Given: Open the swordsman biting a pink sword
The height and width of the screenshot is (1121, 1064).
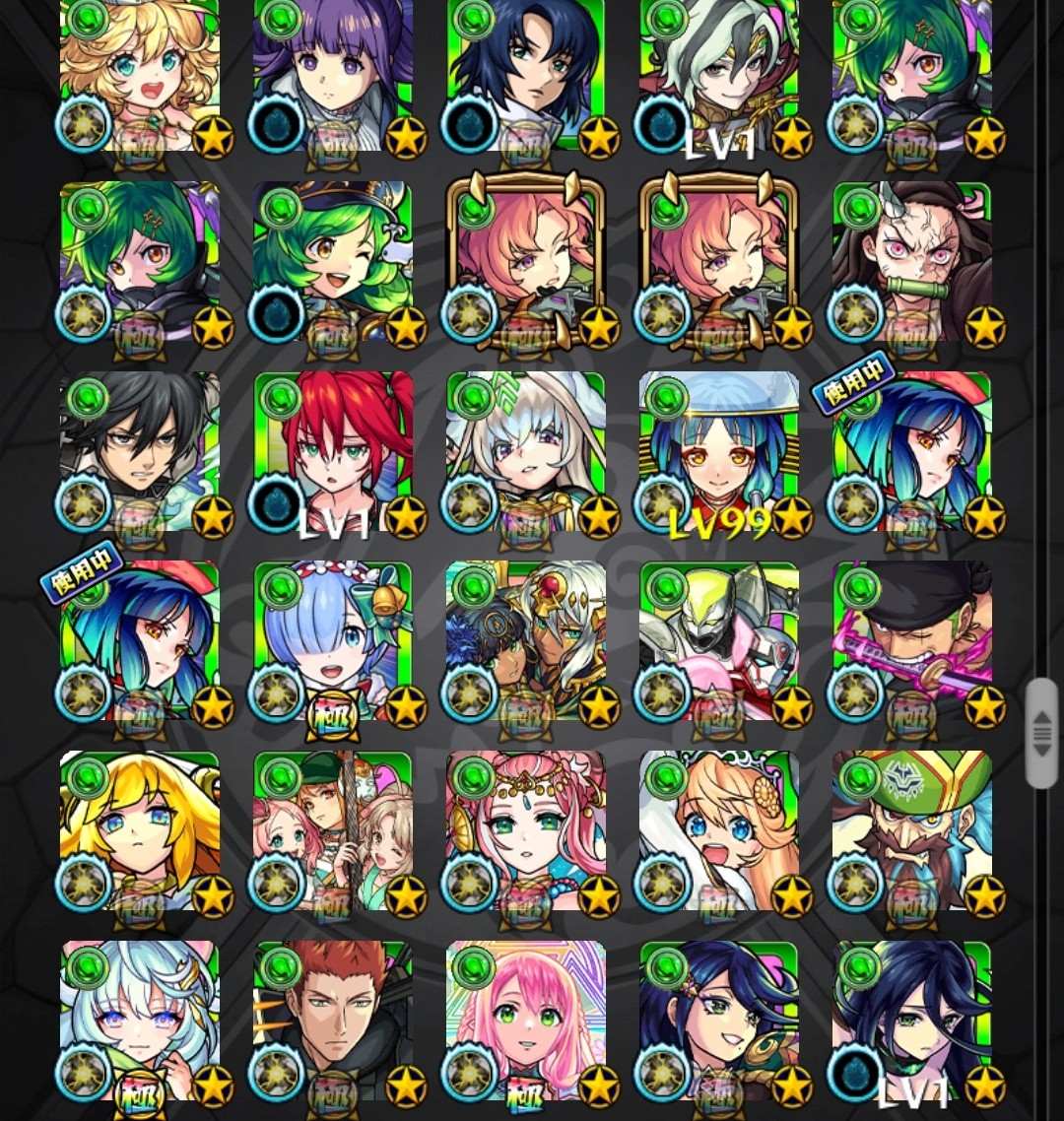Looking at the screenshot, I should click(x=911, y=641).
